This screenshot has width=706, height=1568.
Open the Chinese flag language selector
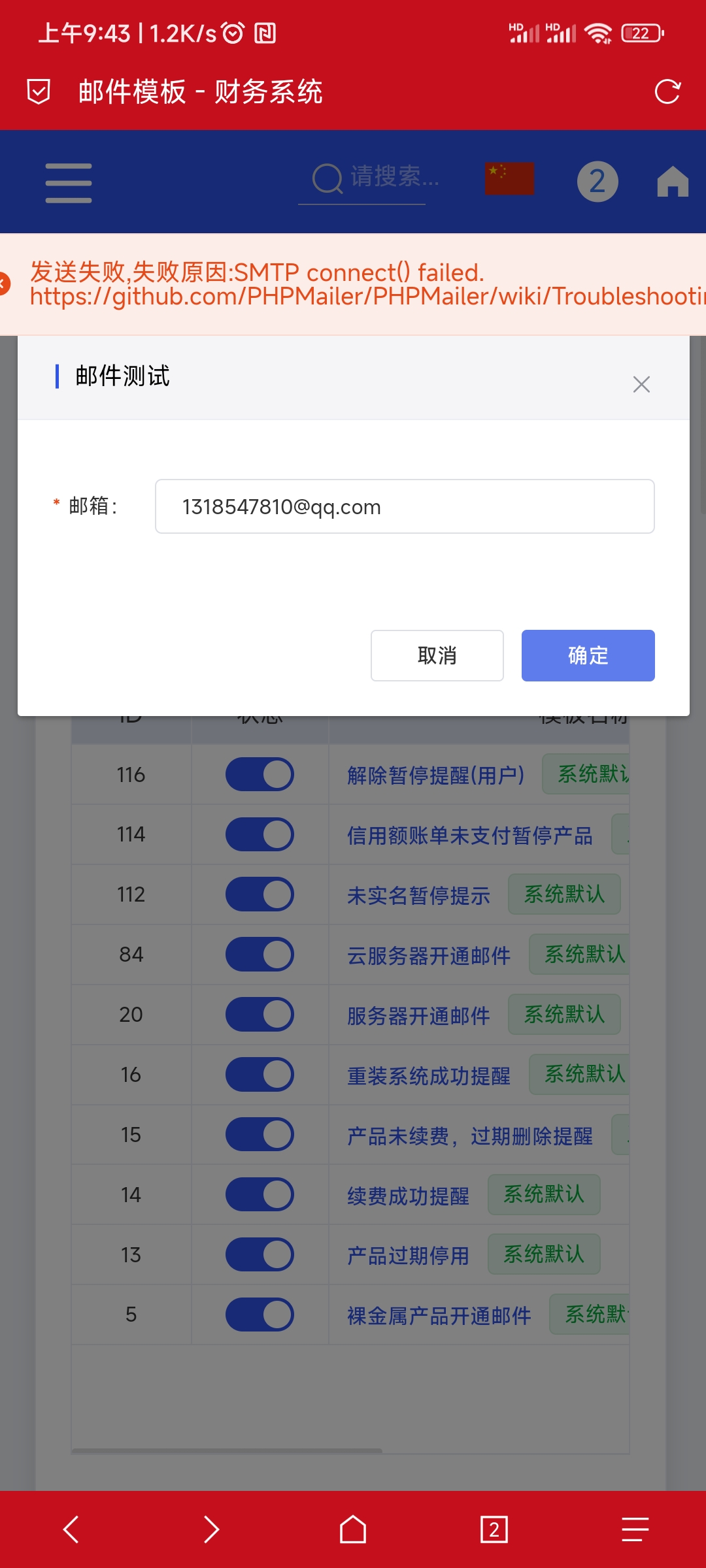tap(509, 179)
